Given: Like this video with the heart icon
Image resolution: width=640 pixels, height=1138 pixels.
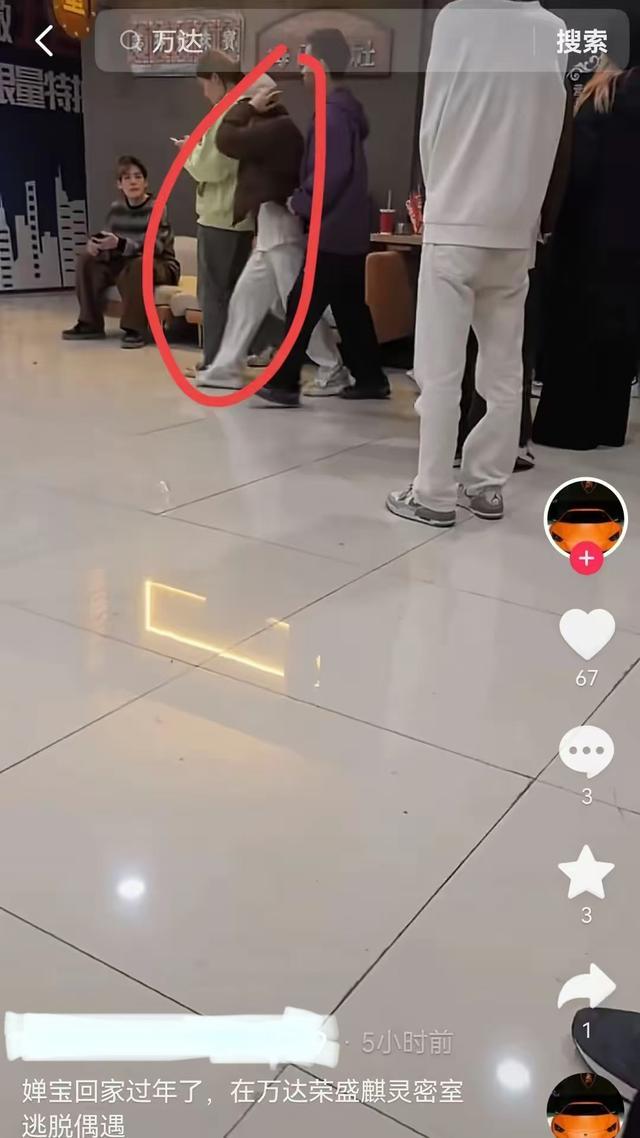Looking at the screenshot, I should pyautogui.click(x=587, y=634).
